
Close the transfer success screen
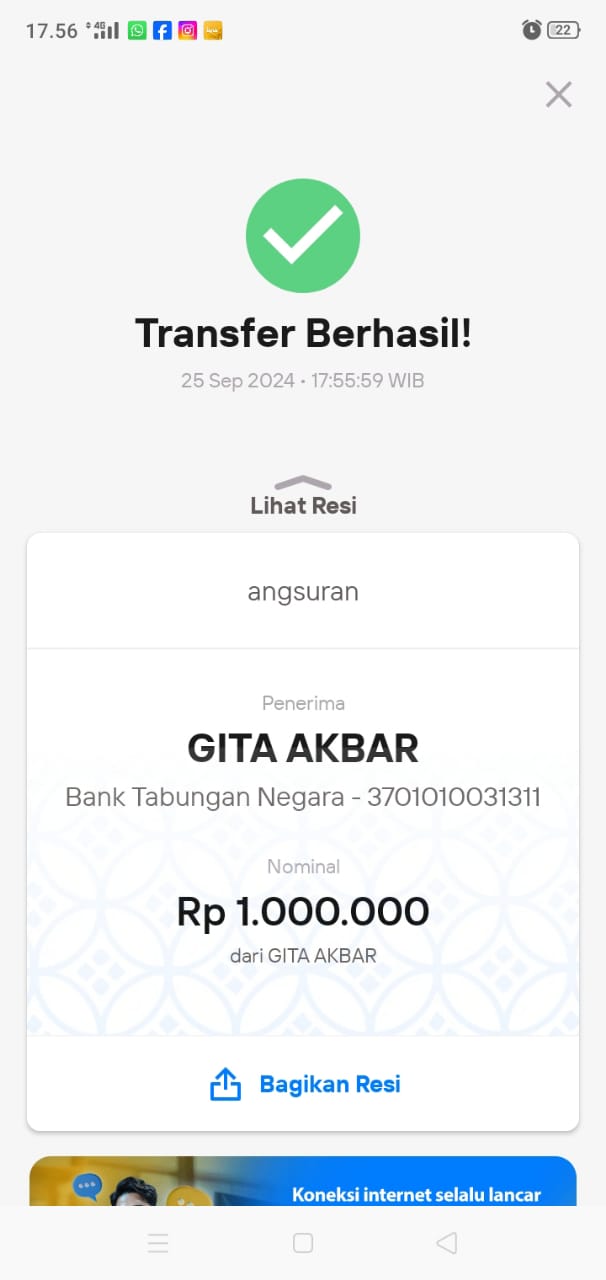click(558, 94)
